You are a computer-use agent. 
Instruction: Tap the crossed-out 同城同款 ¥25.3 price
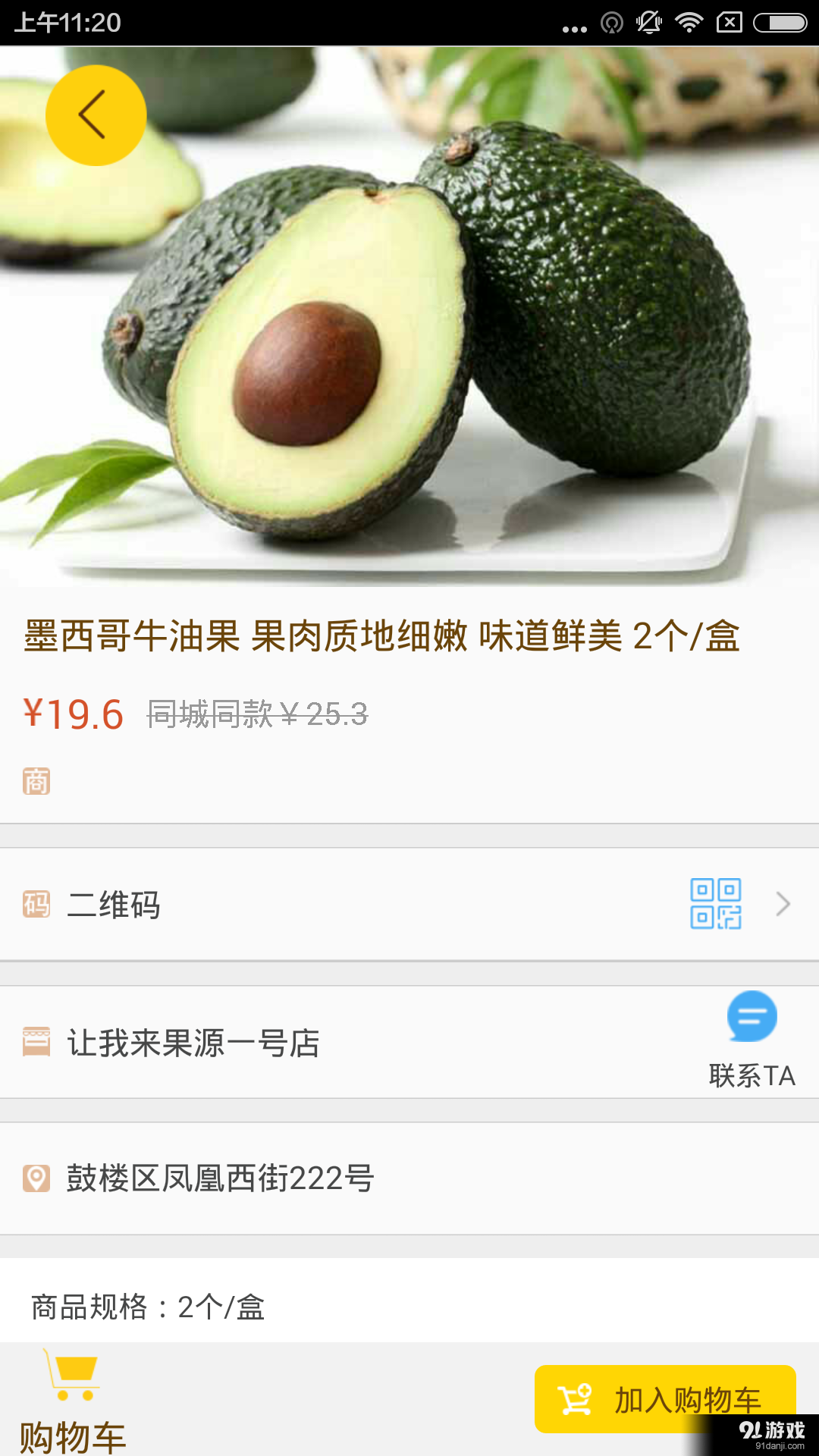(255, 714)
